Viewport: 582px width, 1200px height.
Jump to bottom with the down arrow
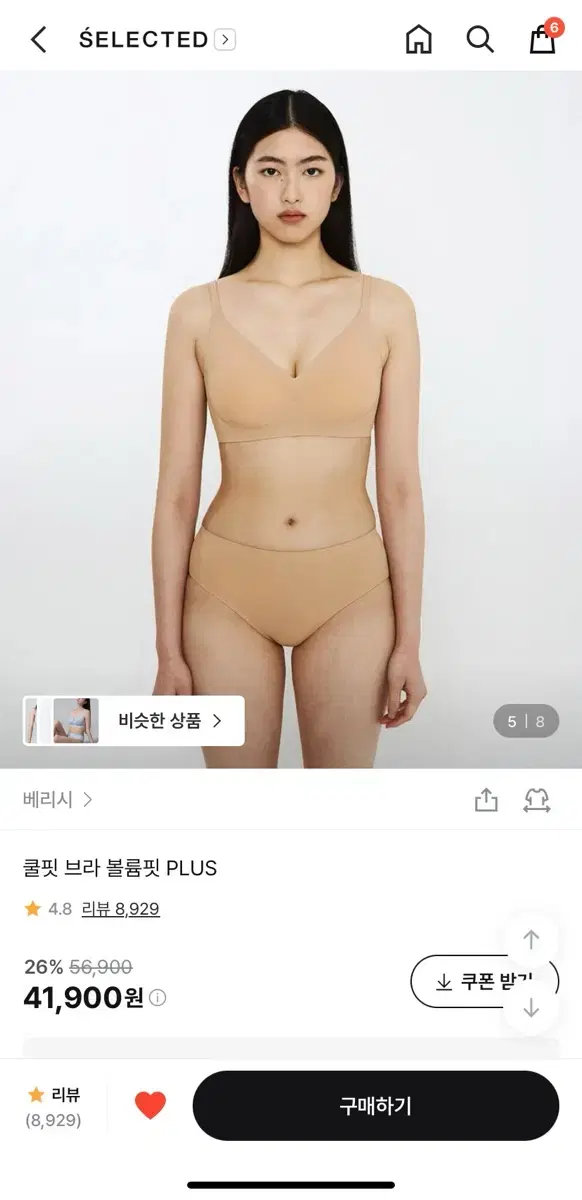(x=531, y=1008)
